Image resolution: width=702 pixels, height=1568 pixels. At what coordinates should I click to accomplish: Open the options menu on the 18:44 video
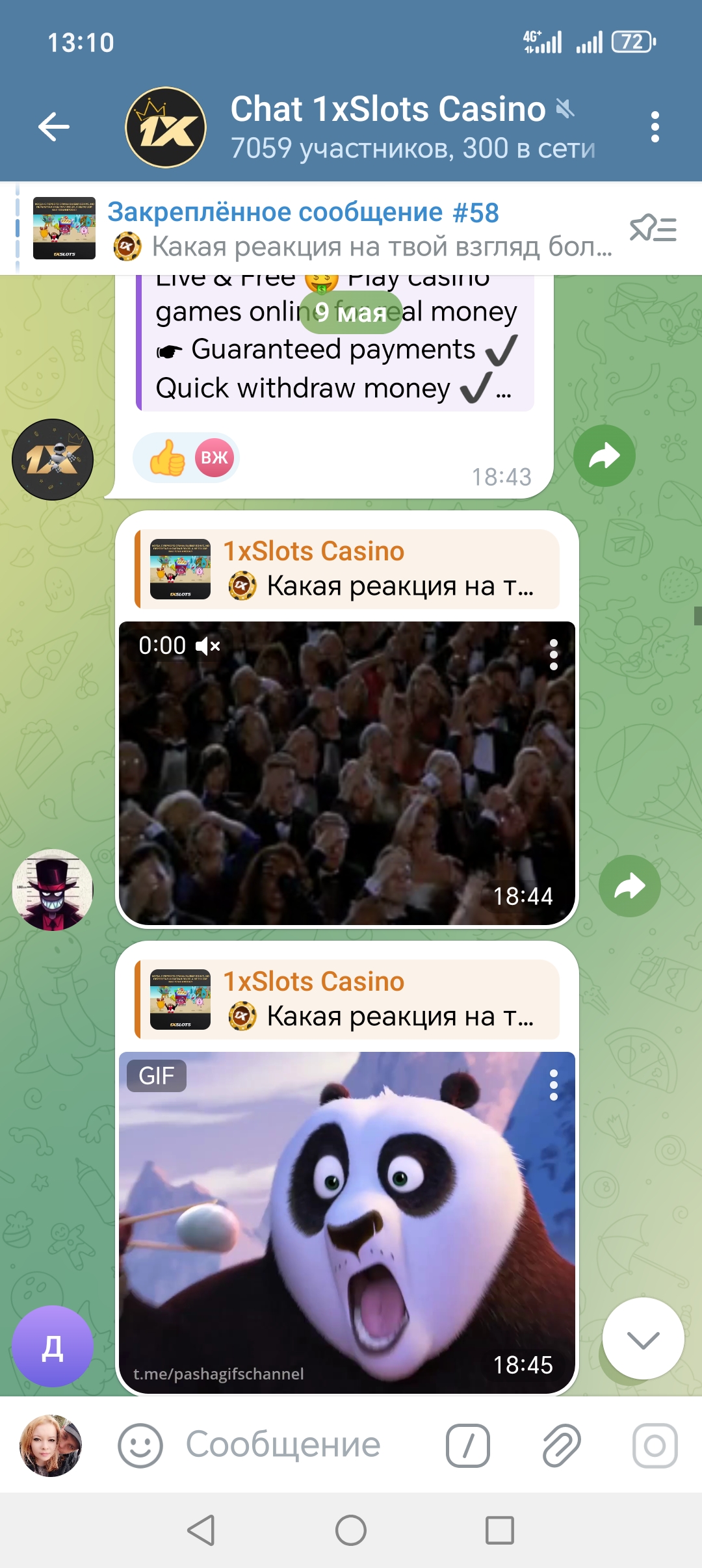coord(553,655)
